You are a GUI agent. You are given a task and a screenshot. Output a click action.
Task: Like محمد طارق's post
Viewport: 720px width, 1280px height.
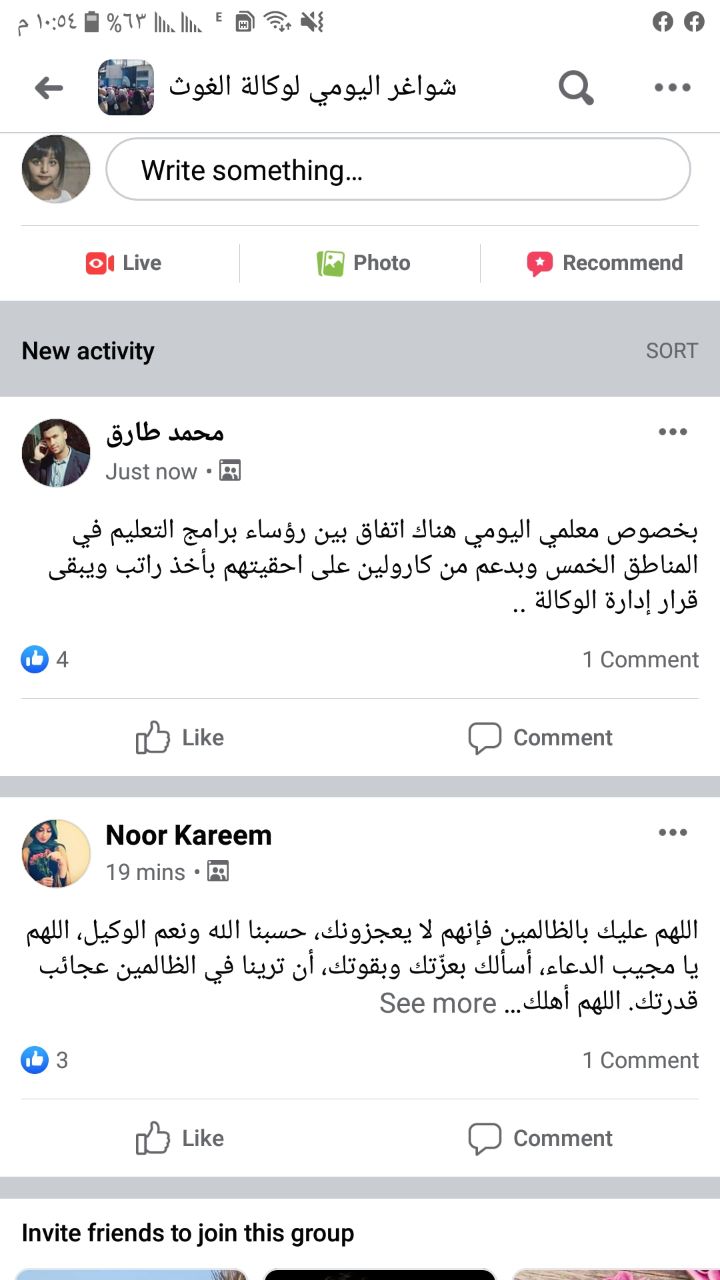click(x=180, y=738)
